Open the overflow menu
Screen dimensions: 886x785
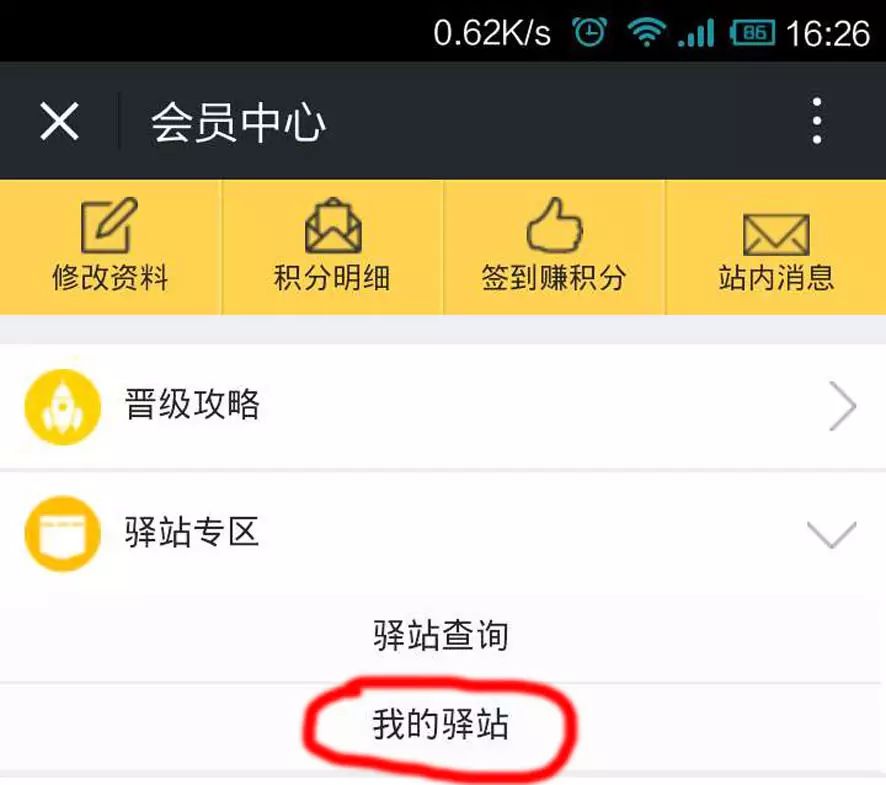817,122
